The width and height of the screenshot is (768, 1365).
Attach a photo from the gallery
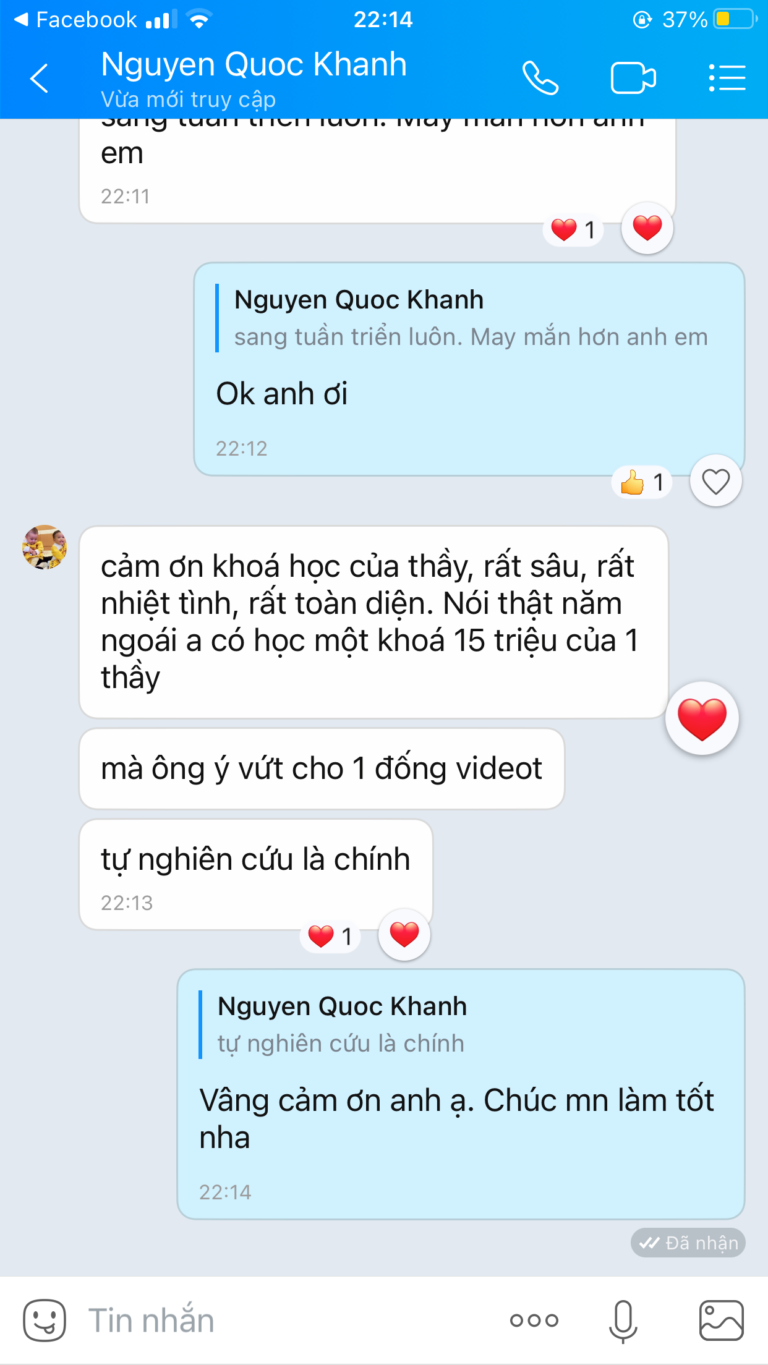click(721, 1320)
